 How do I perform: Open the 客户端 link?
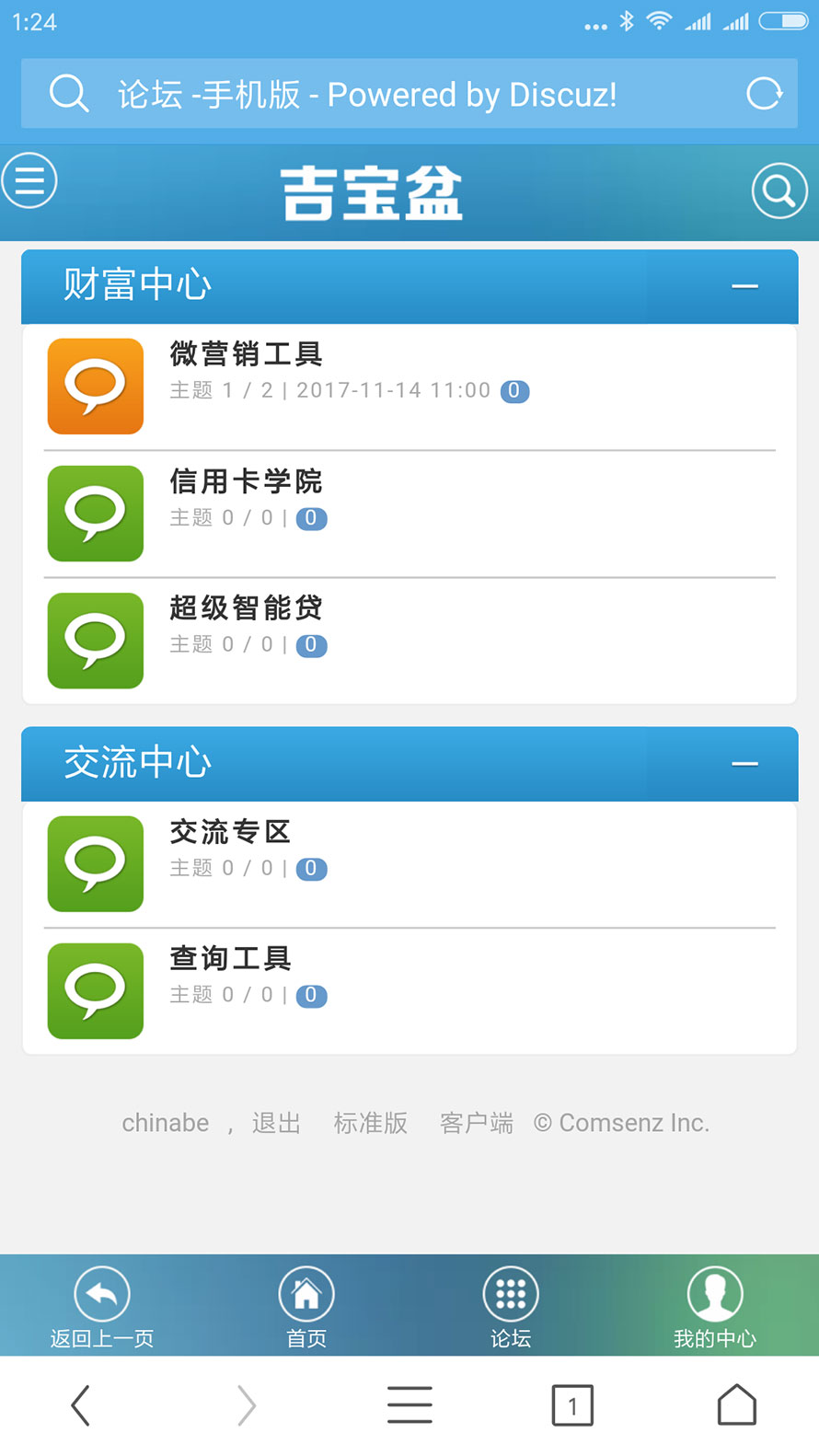pos(476,1123)
